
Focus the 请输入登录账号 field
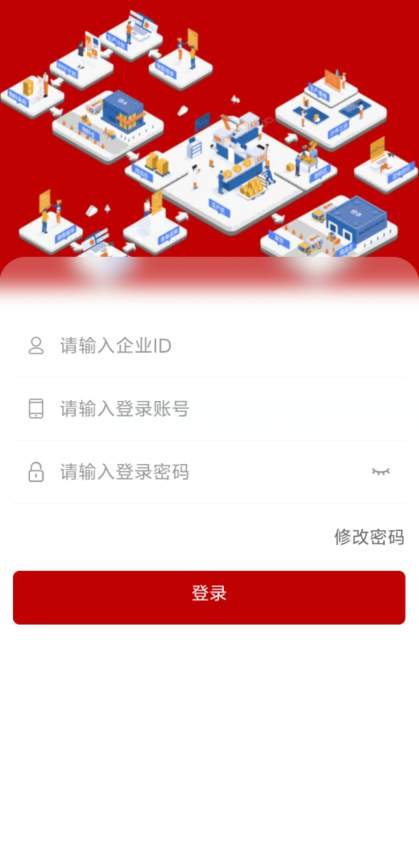coord(209,409)
